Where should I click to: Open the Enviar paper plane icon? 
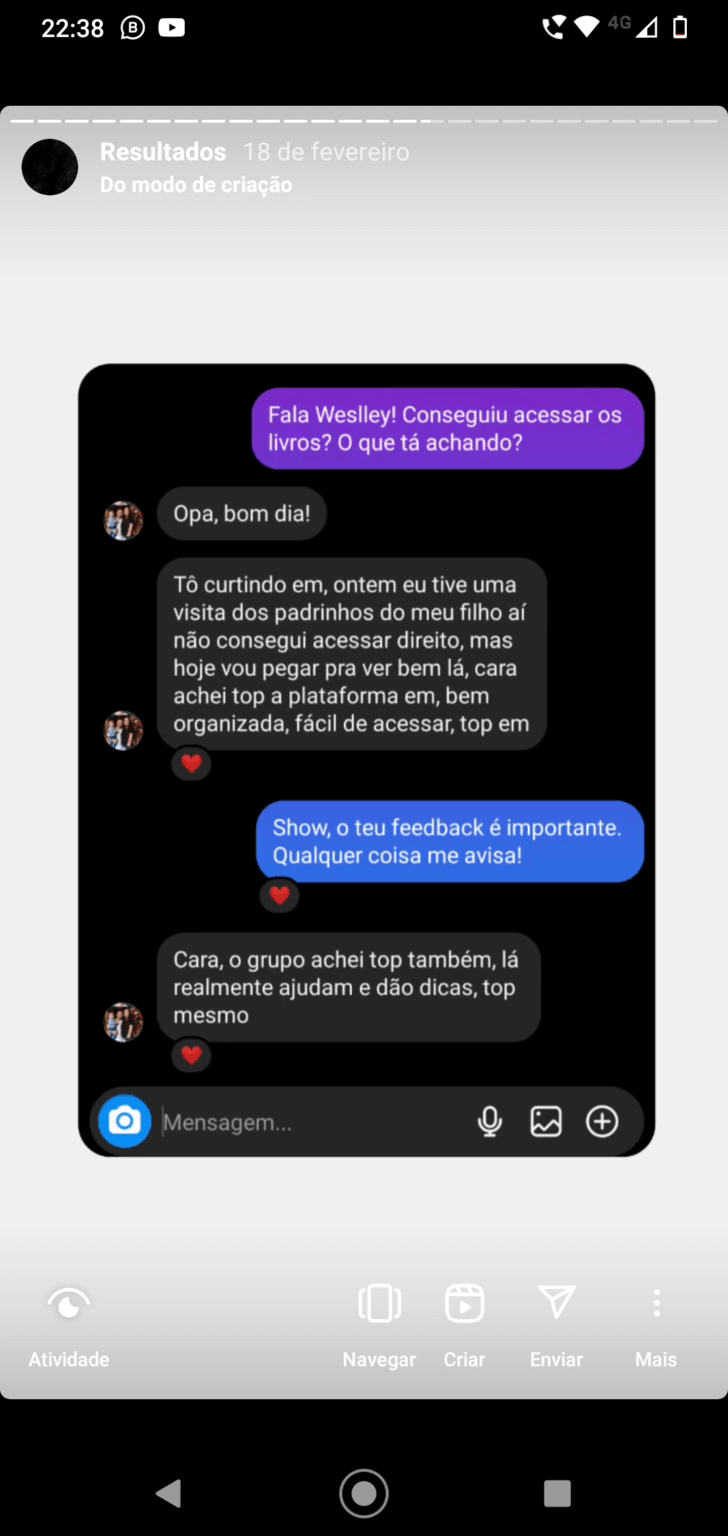click(555, 1303)
